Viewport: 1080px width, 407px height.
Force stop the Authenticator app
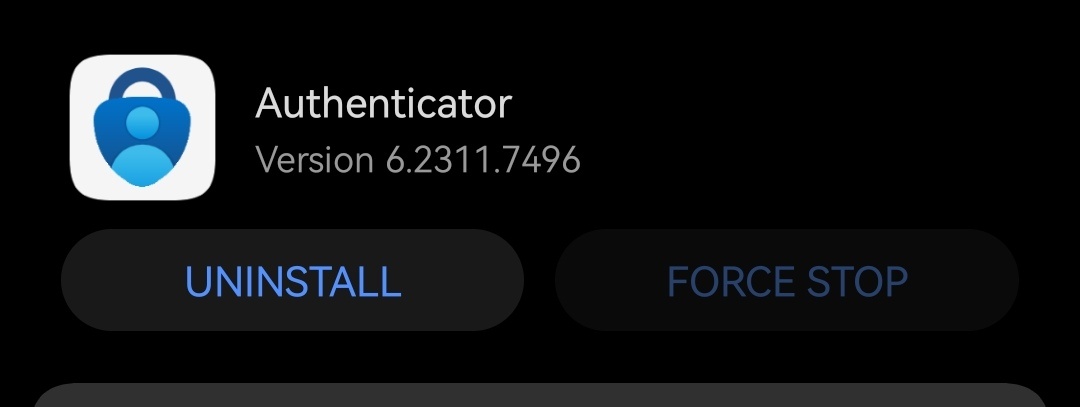click(786, 281)
